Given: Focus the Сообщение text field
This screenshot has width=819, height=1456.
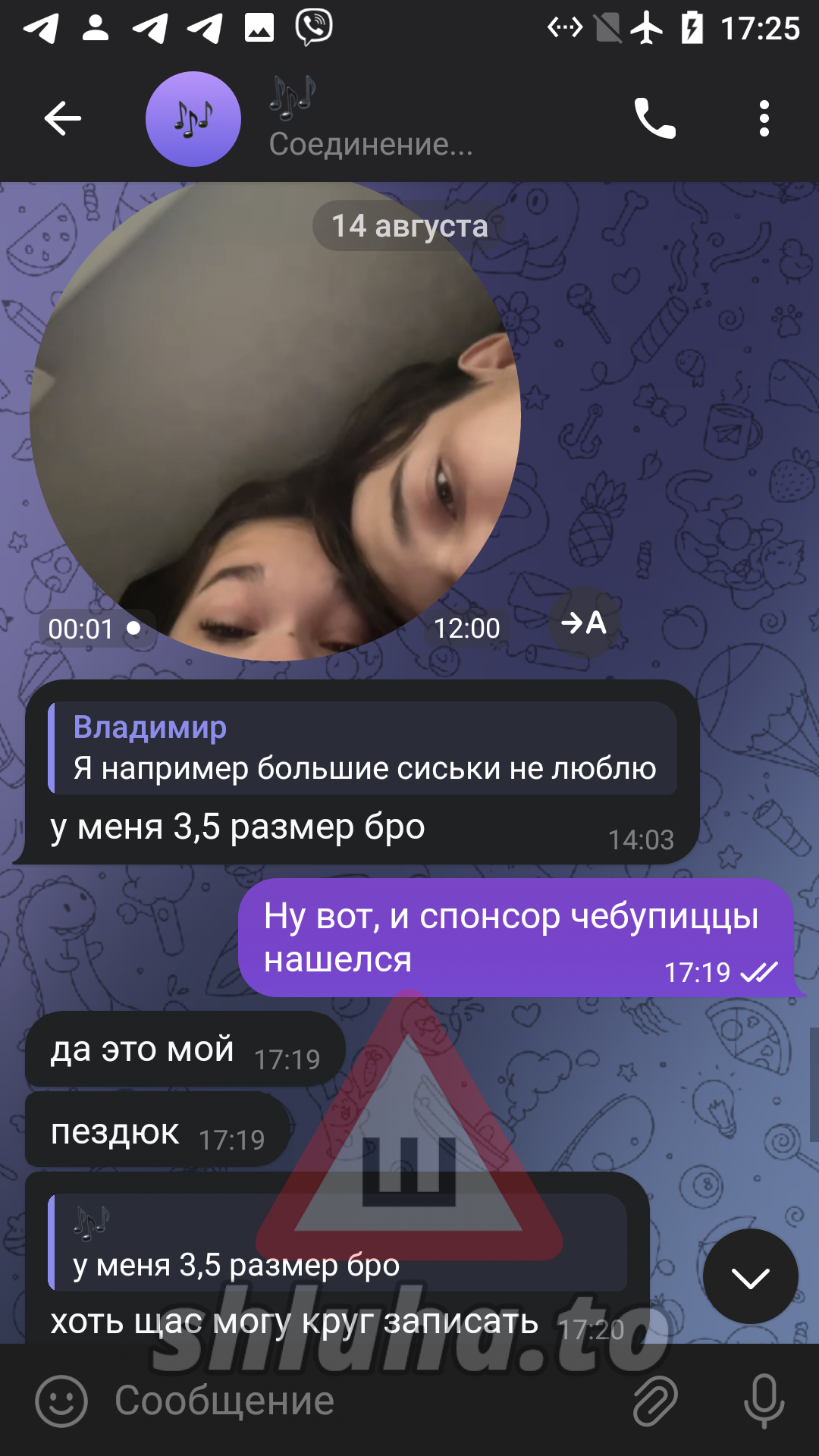Looking at the screenshot, I should (x=356, y=1401).
